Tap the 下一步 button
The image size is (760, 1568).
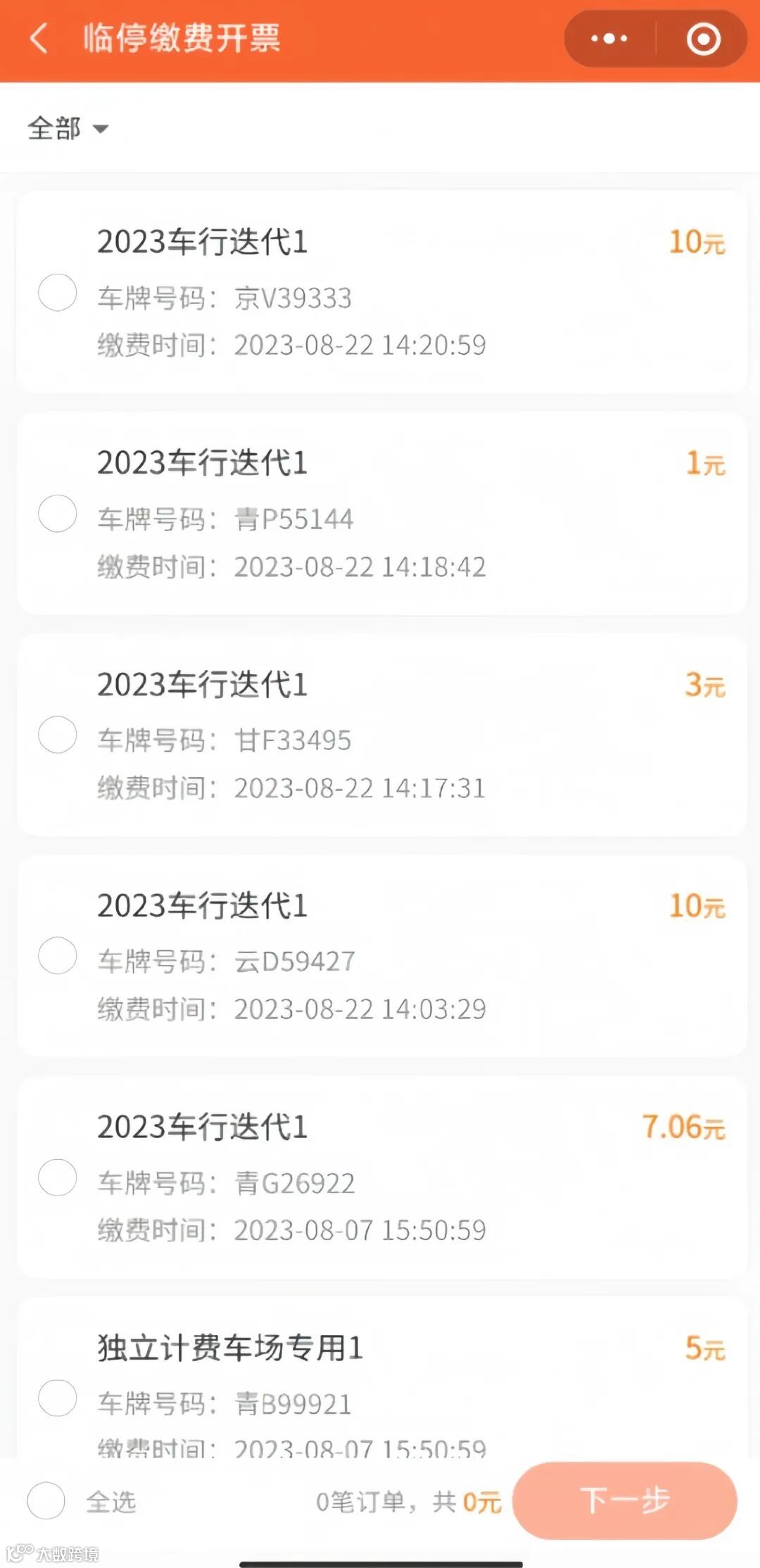click(625, 1500)
